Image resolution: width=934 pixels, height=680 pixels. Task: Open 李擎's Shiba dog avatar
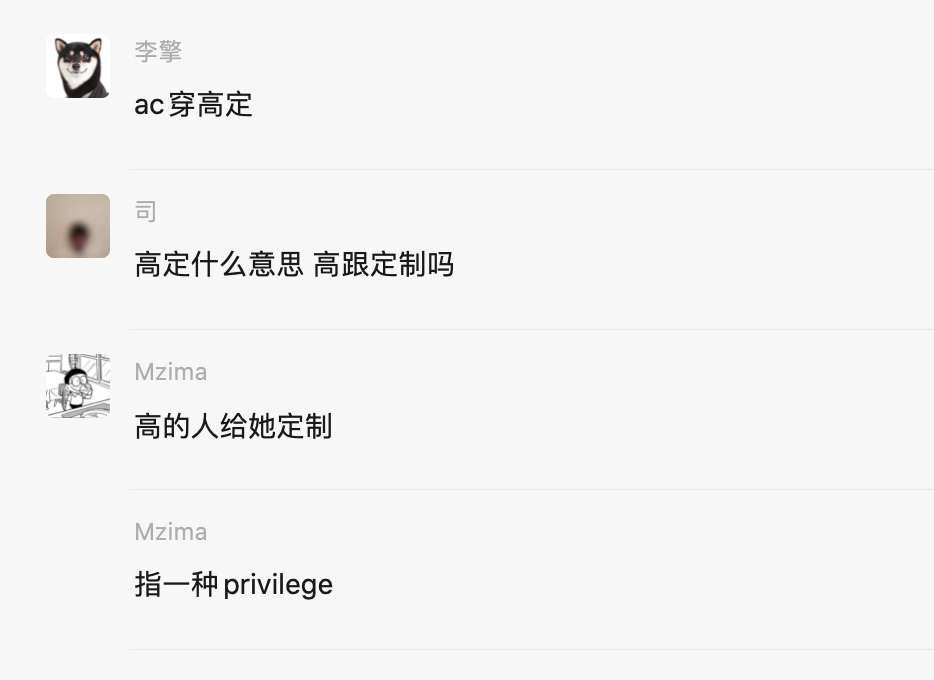78,66
